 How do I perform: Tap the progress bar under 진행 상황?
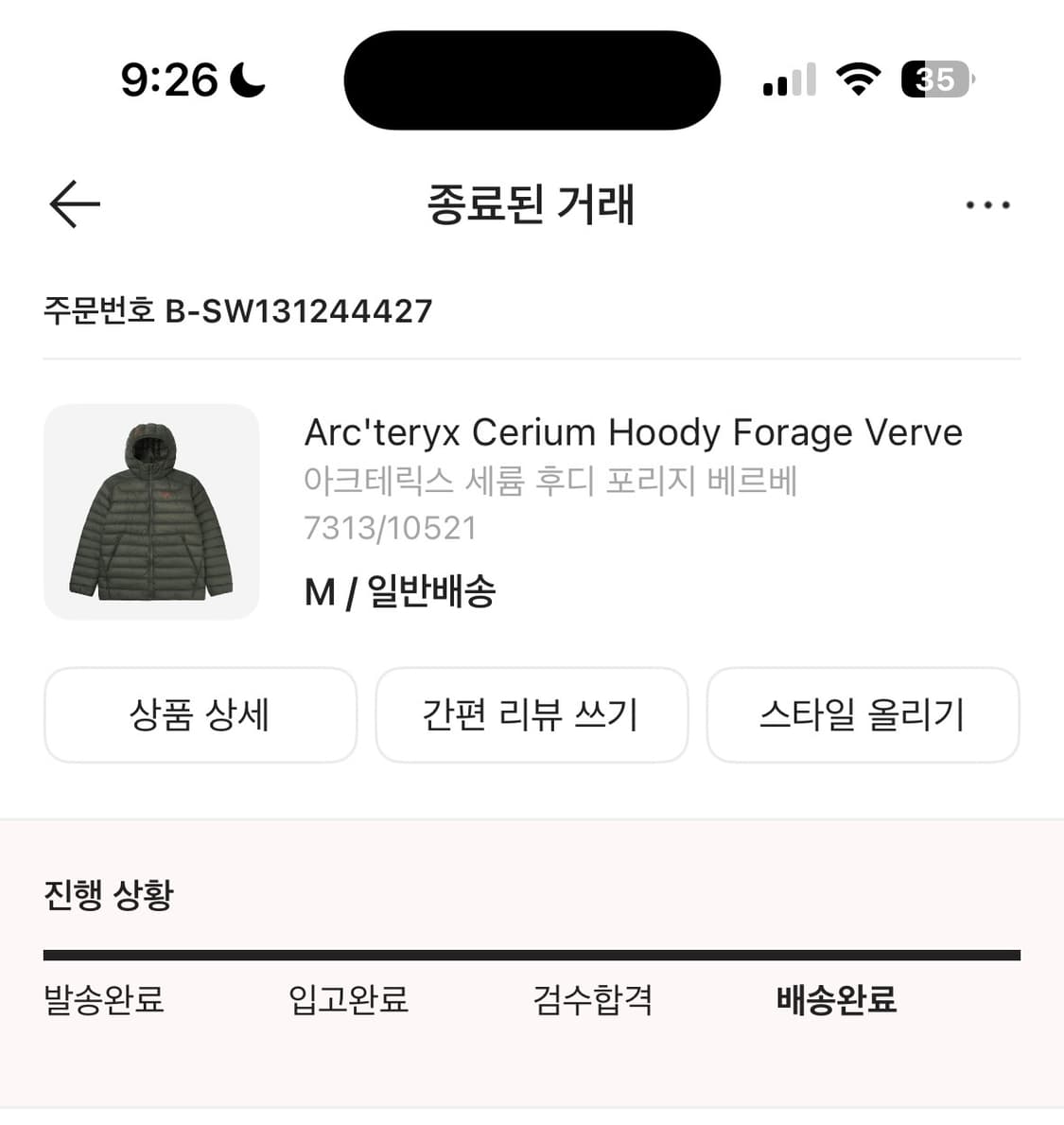click(x=532, y=951)
